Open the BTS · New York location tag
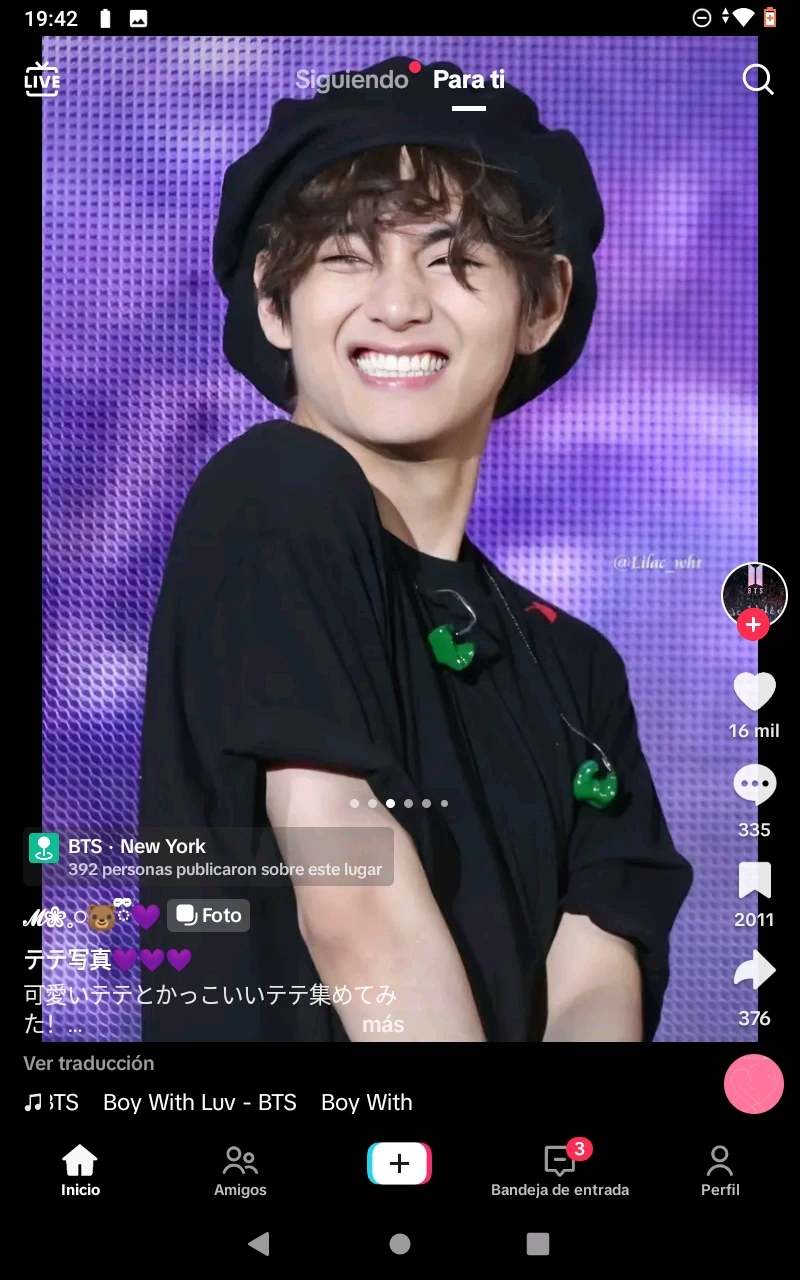 pos(208,857)
